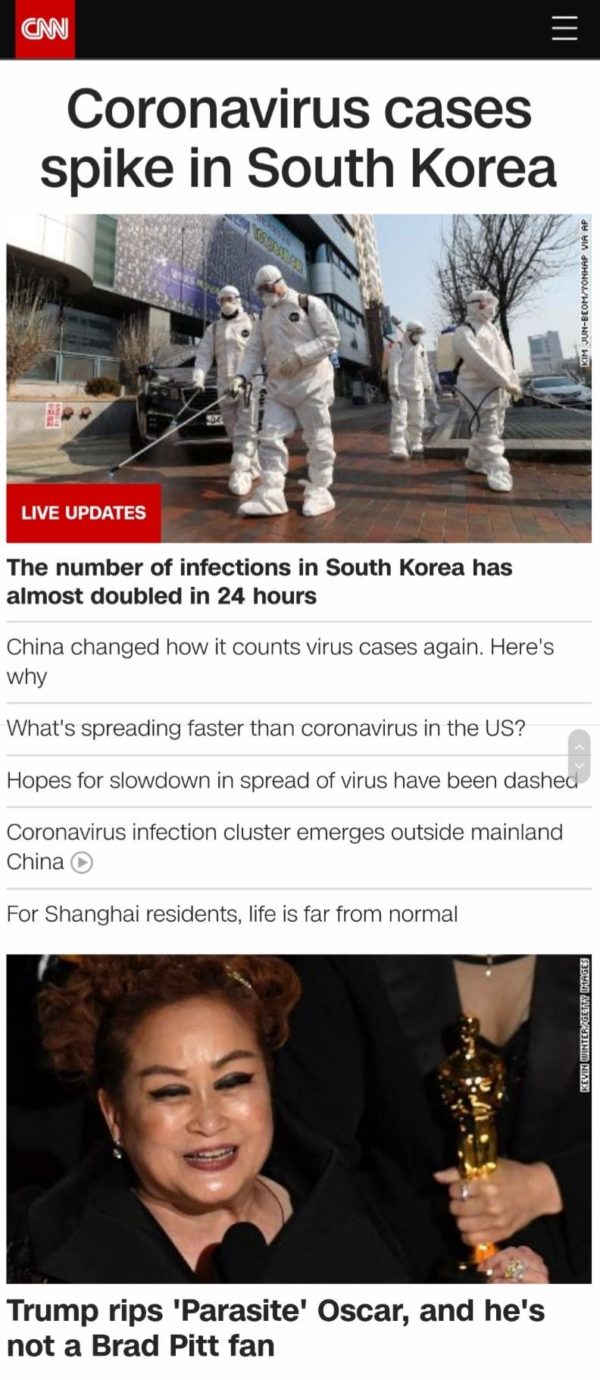Open China changed how it counts cases
The height and width of the screenshot is (1380, 600).
[280, 661]
